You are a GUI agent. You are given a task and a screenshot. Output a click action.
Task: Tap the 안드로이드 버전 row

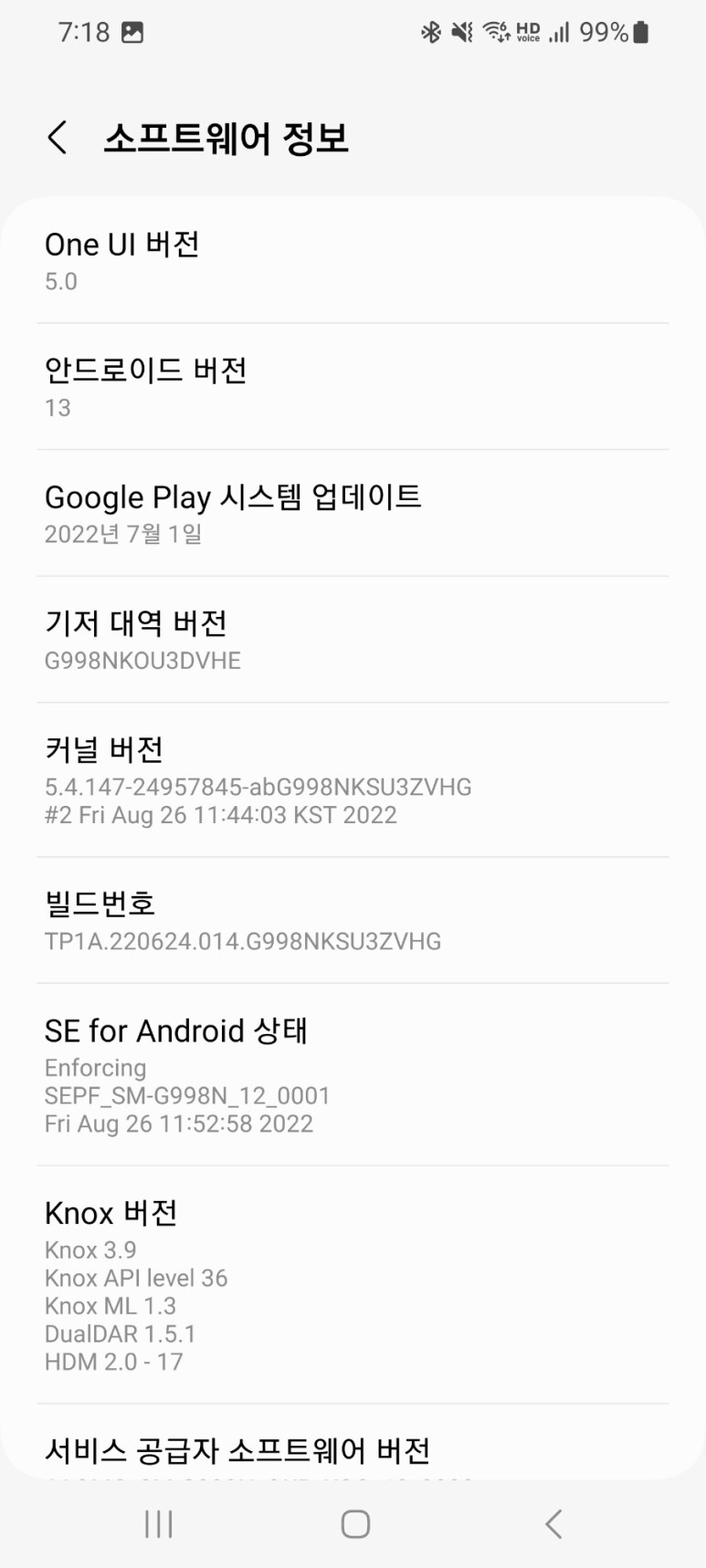click(353, 386)
